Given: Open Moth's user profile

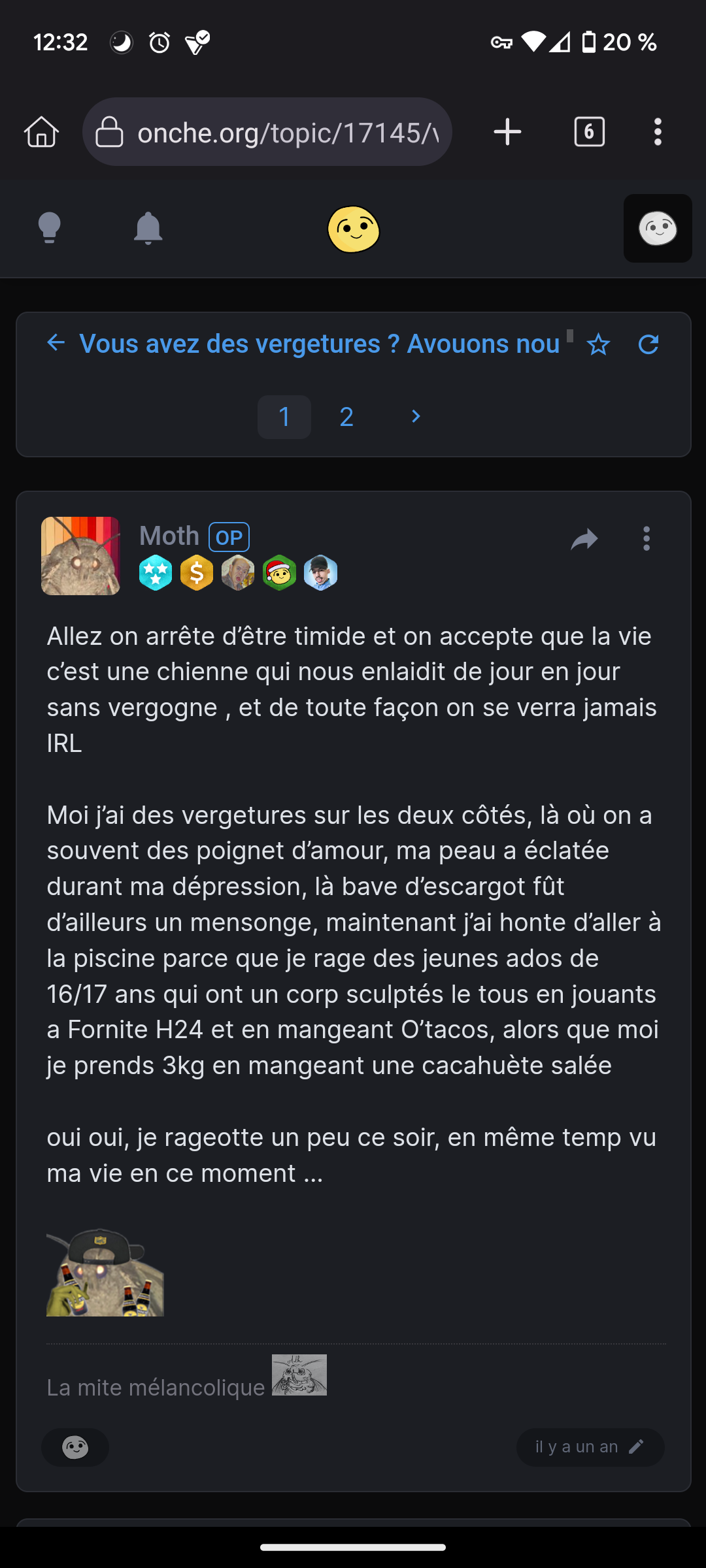Looking at the screenshot, I should pos(169,536).
